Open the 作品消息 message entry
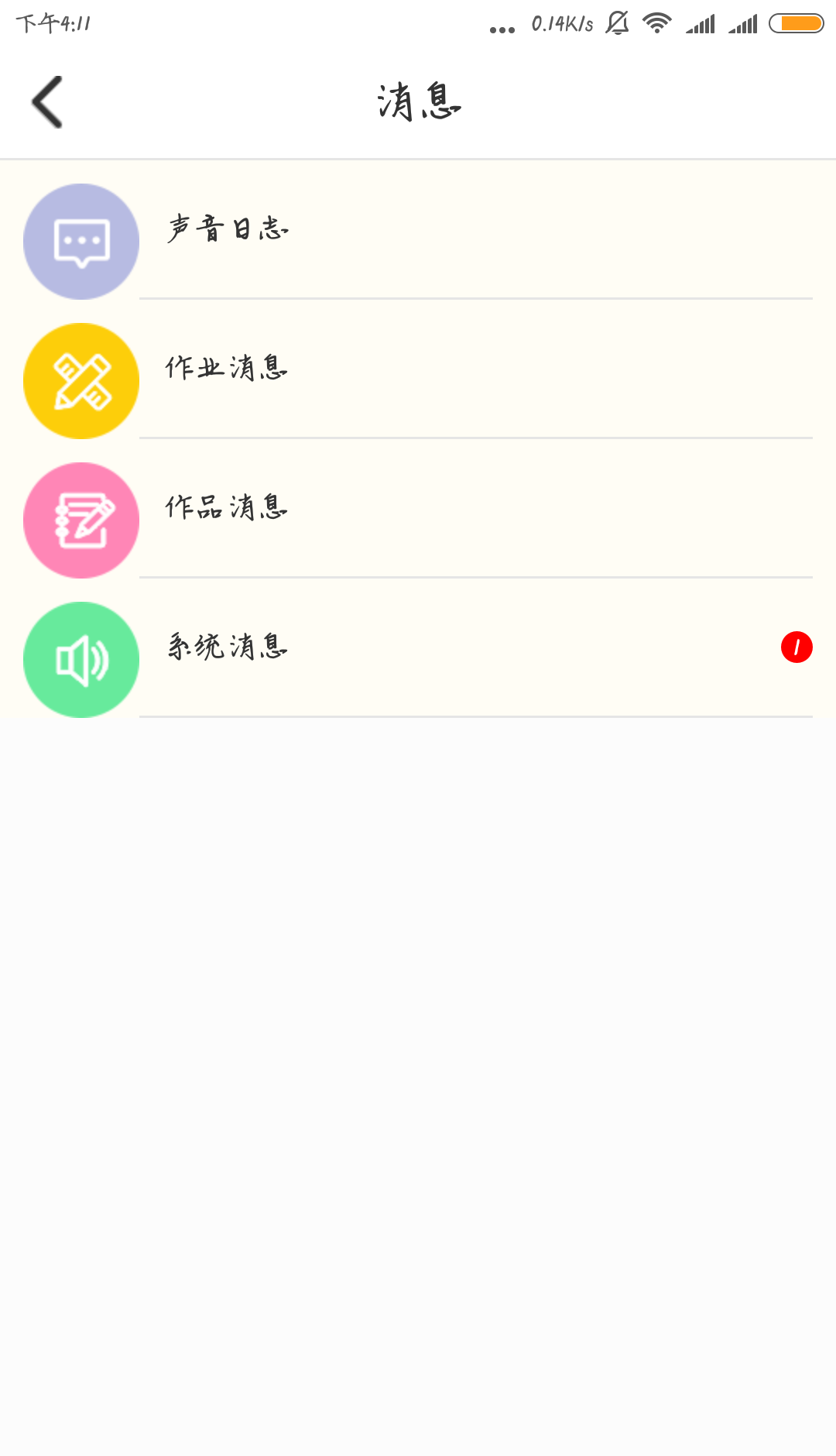The image size is (836, 1456). coord(418,520)
